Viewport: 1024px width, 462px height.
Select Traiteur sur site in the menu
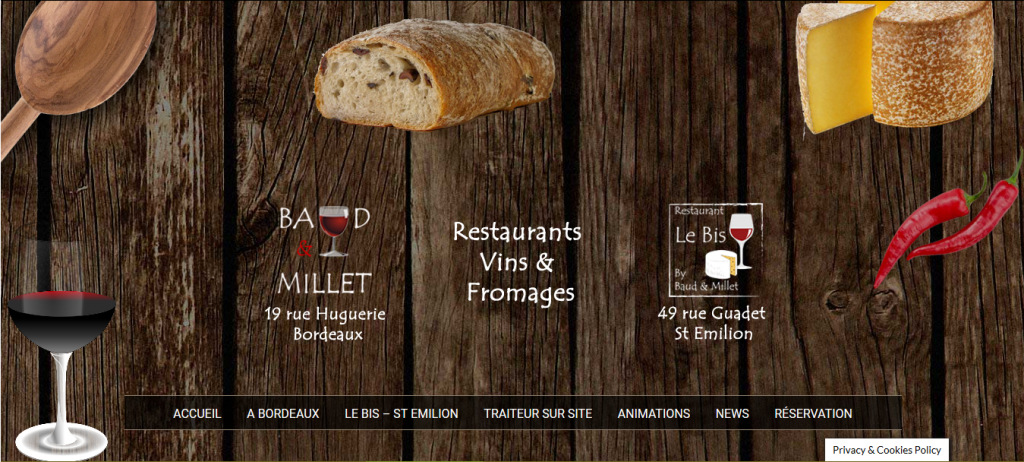[x=538, y=413]
